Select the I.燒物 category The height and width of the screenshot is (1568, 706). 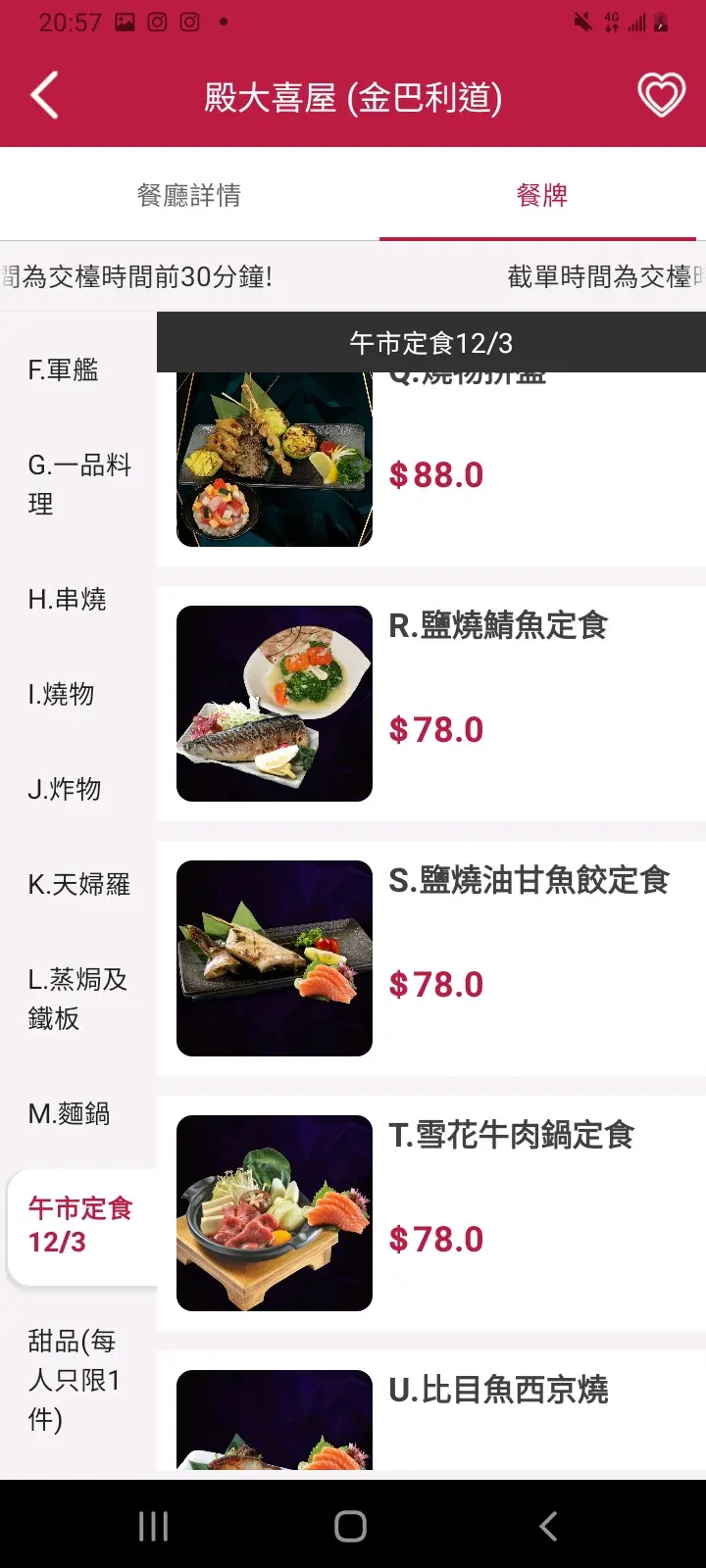[x=62, y=694]
